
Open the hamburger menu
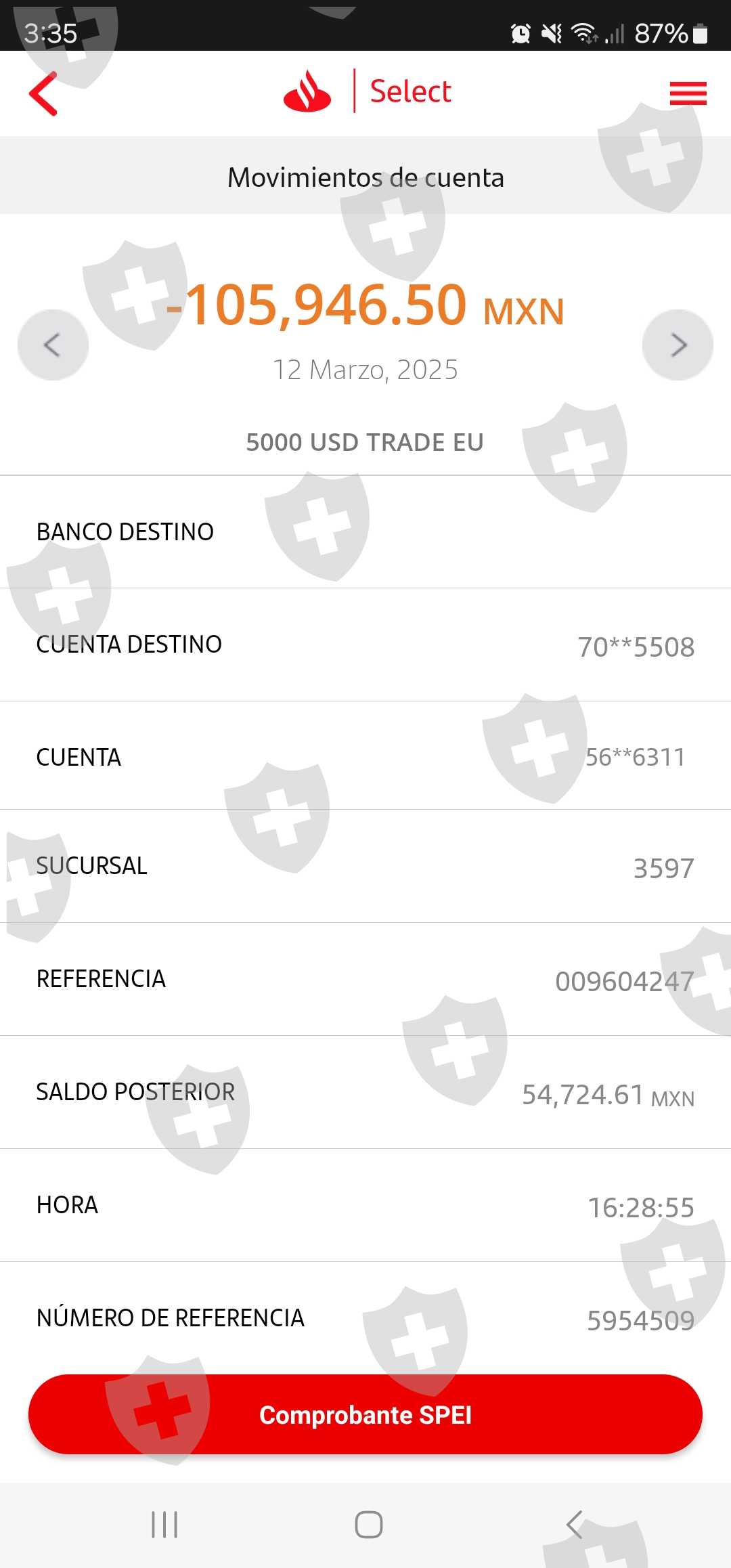pos(688,93)
